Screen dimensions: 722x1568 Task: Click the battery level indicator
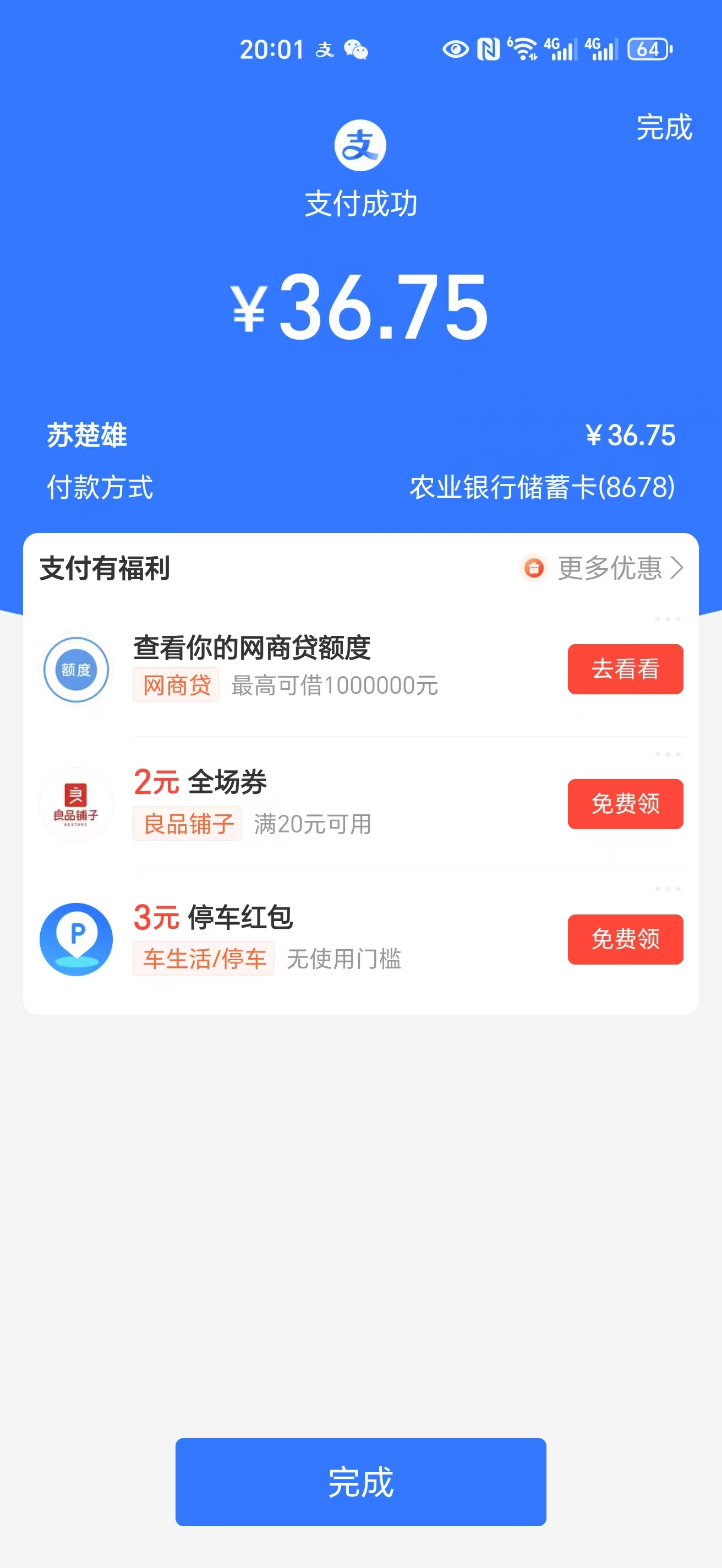648,48
